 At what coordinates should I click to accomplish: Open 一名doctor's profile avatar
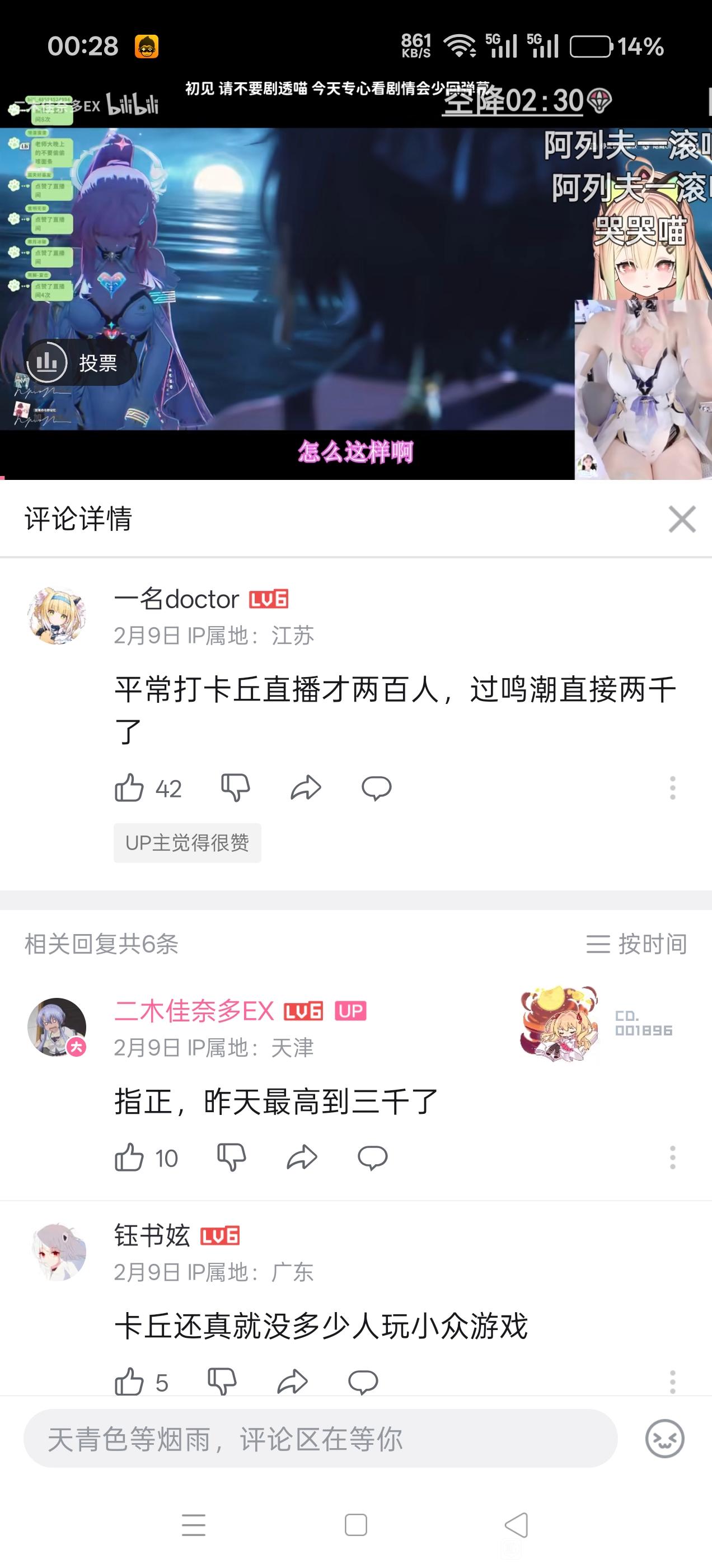[x=57, y=615]
